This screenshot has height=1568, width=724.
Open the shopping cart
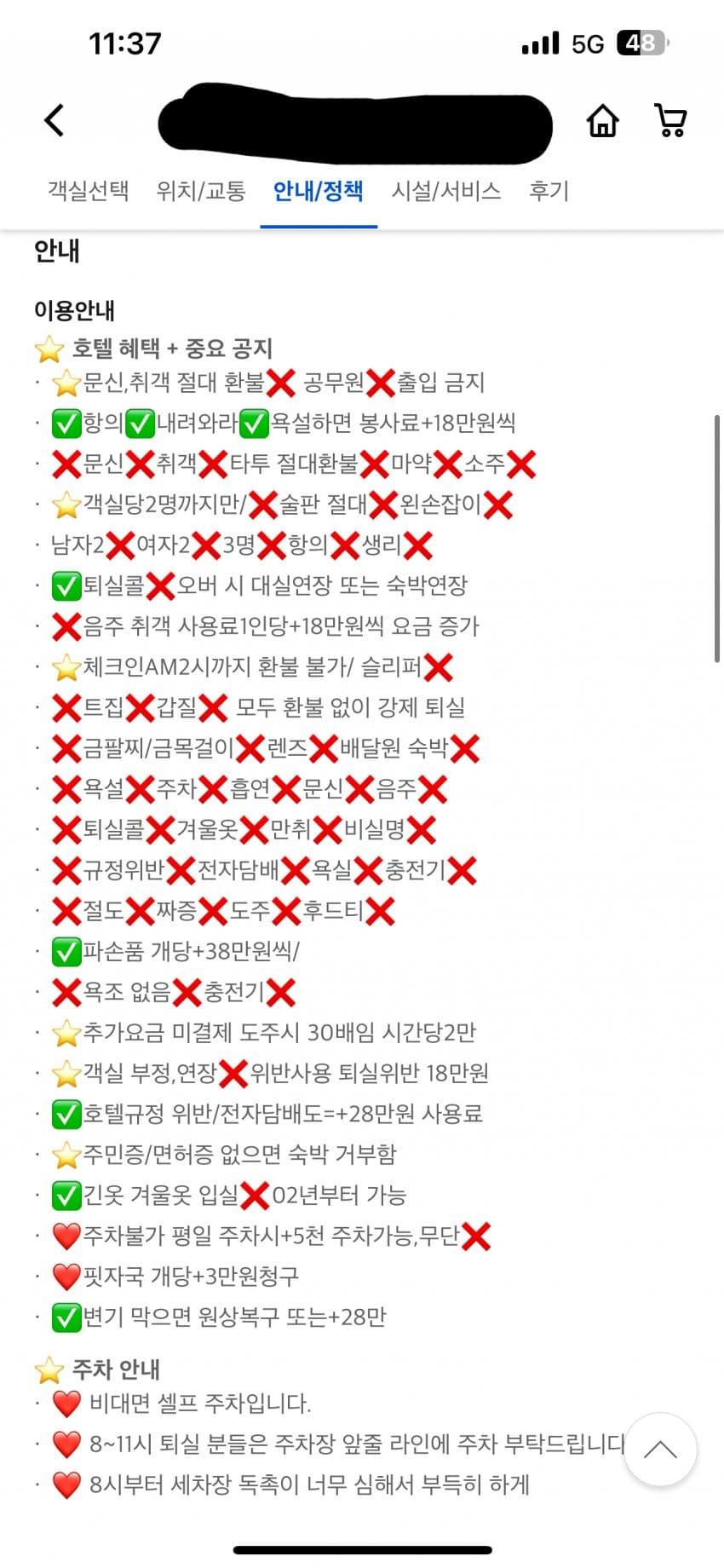coord(670,120)
